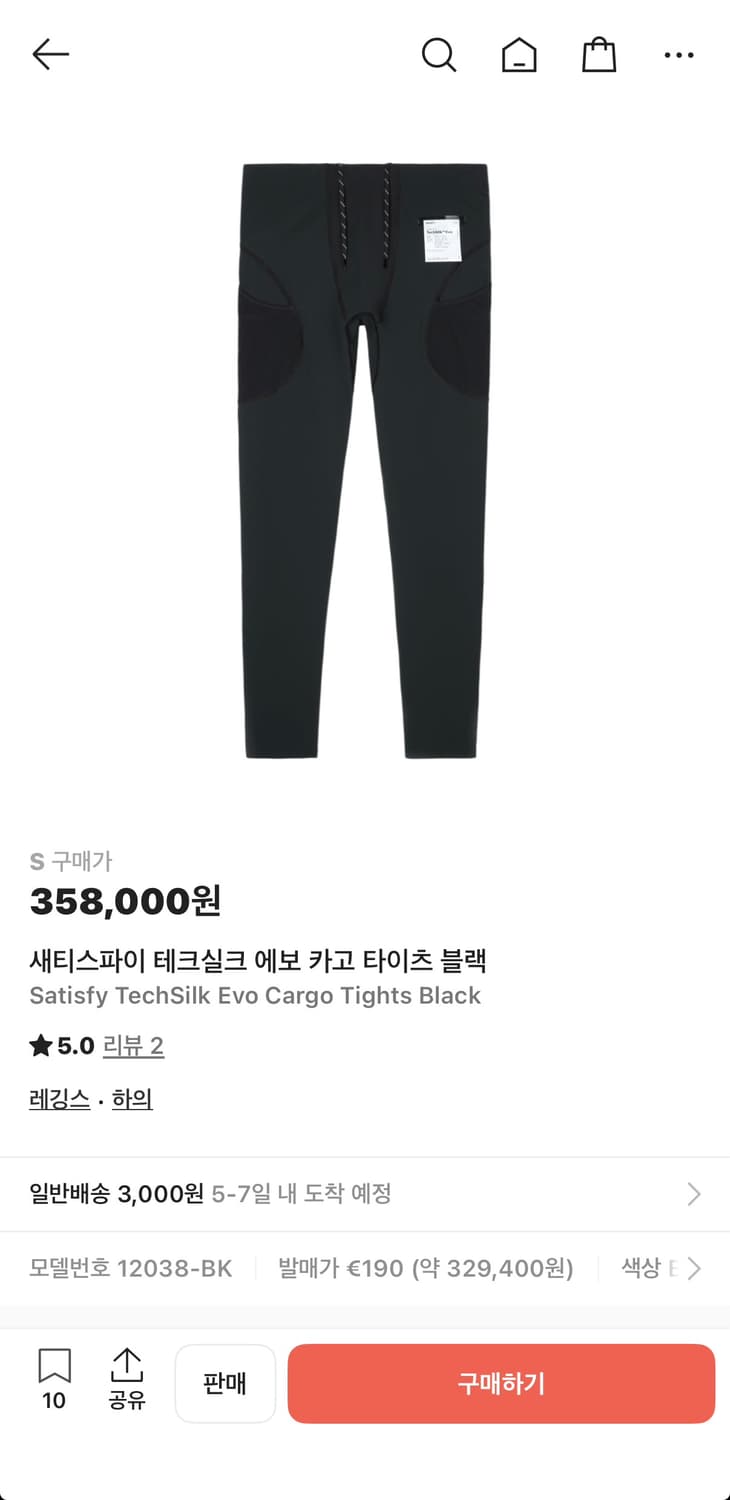Image resolution: width=730 pixels, height=1500 pixels.
Task: Tap the 판매 sell button
Action: point(225,1383)
